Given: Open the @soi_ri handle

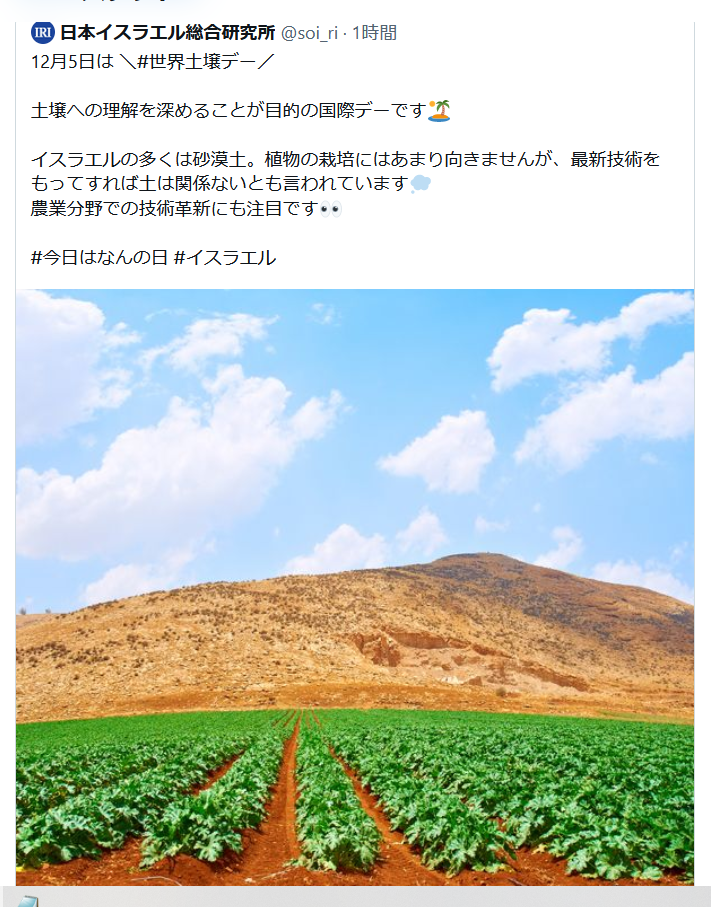Looking at the screenshot, I should pos(310,33).
